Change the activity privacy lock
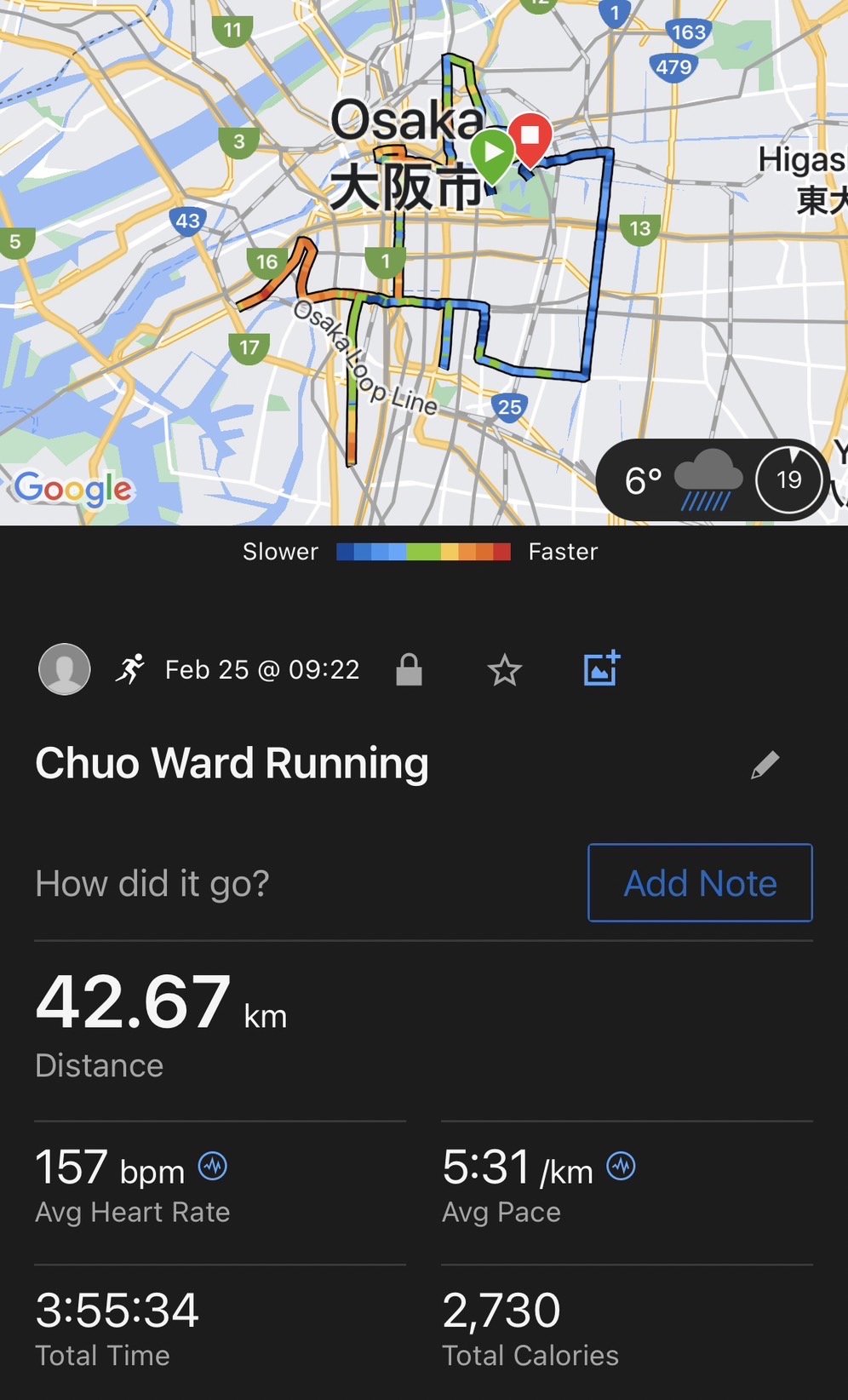Image resolution: width=848 pixels, height=1400 pixels. coord(409,670)
